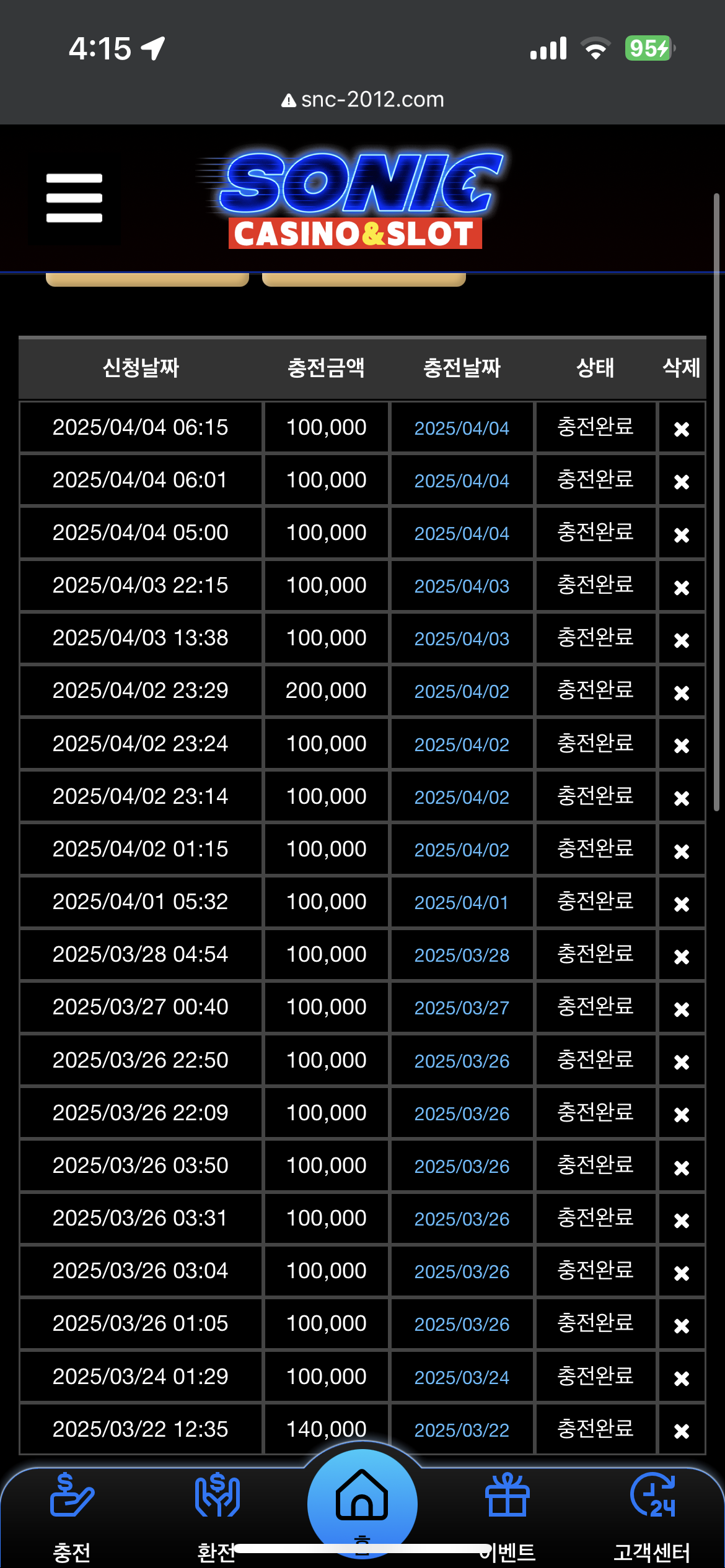Screen dimensions: 725x1568
Task: Delete the 2025/04/04 06:15 deposit record
Action: pos(682,429)
